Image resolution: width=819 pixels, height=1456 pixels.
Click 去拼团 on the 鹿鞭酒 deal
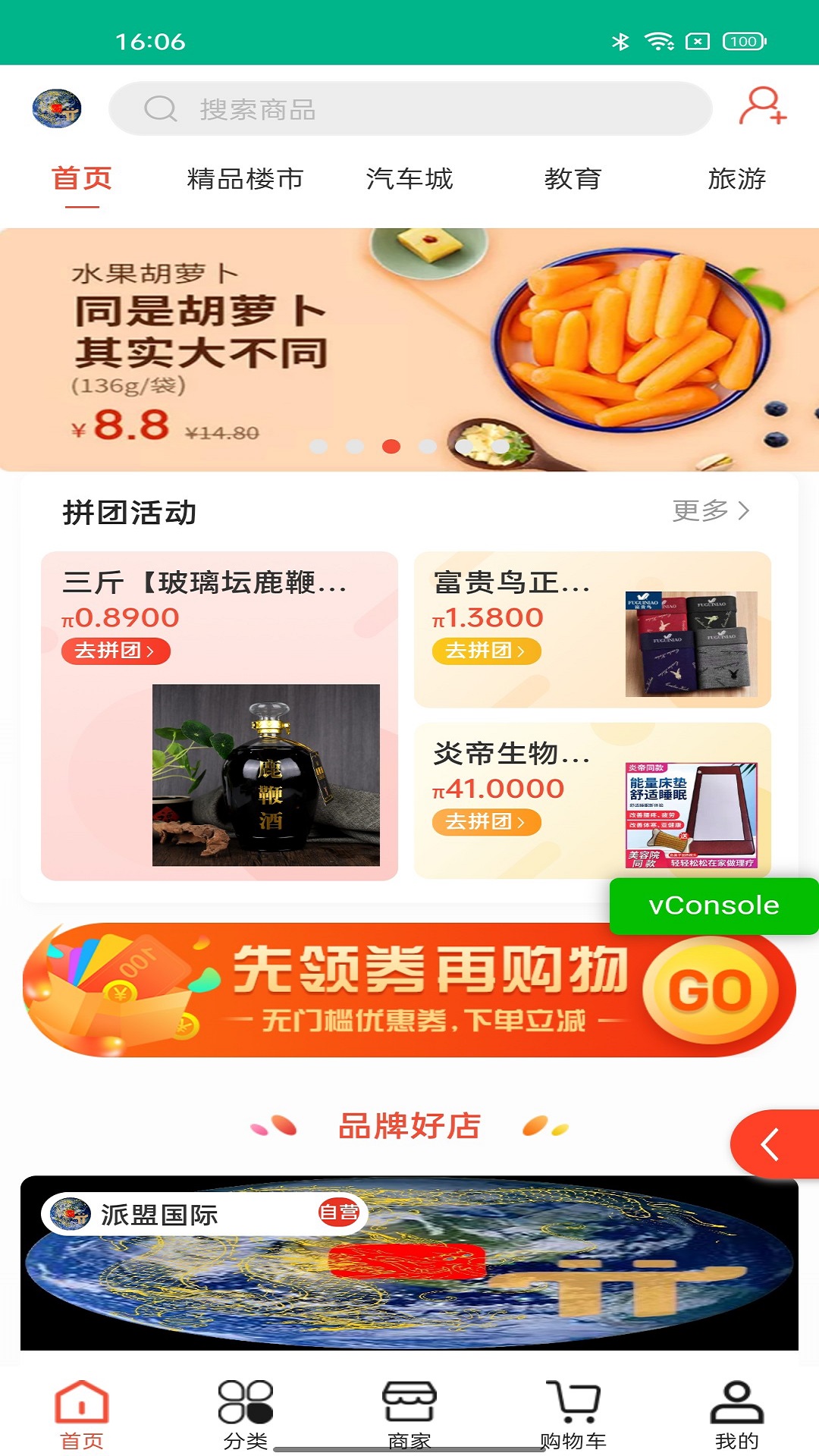[116, 651]
